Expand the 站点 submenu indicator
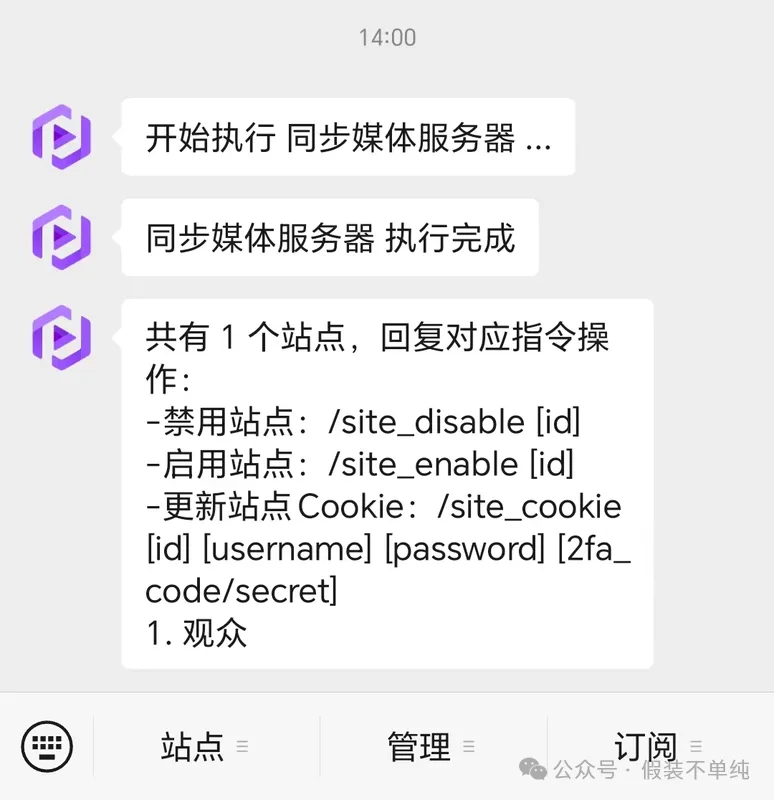This screenshot has height=800, width=774. (x=242, y=744)
